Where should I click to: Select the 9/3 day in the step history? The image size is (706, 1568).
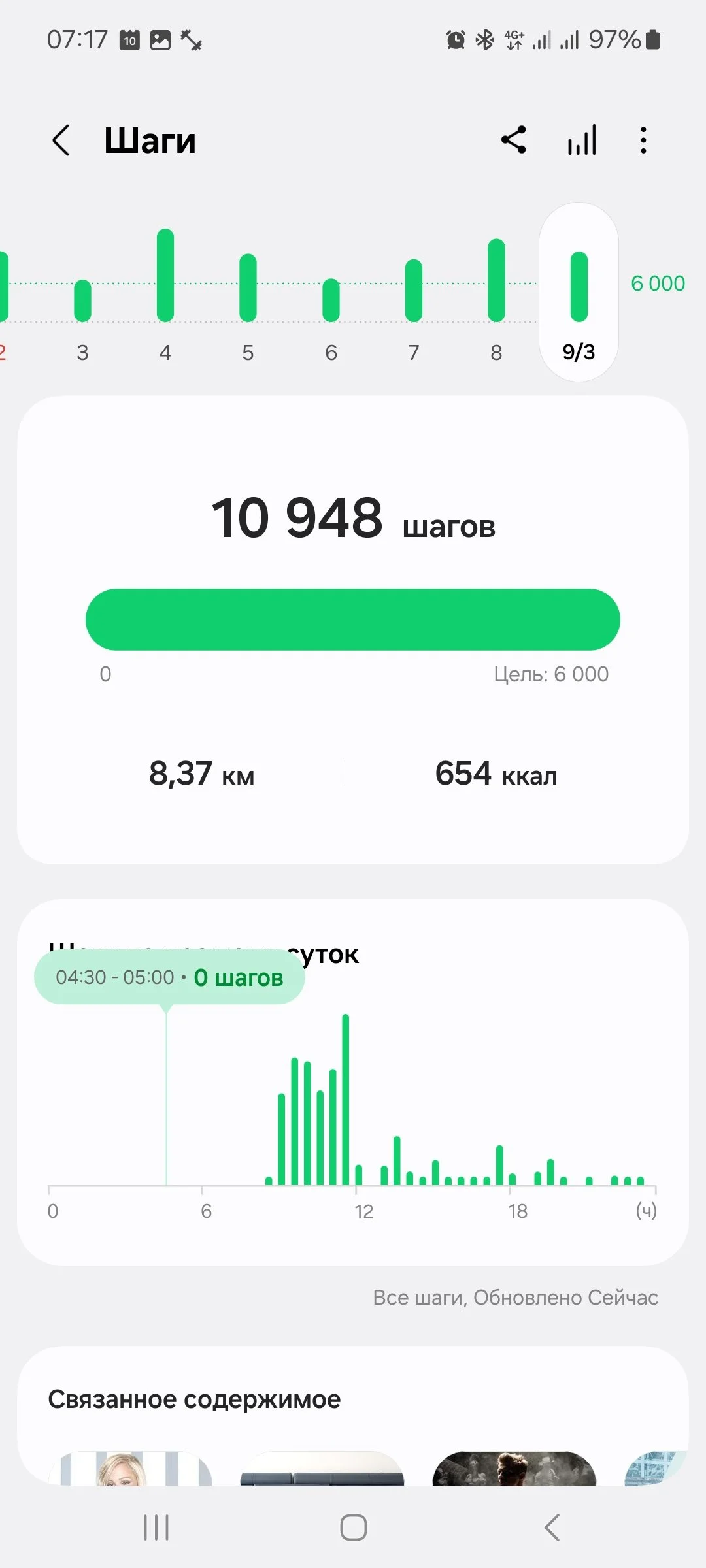[579, 294]
